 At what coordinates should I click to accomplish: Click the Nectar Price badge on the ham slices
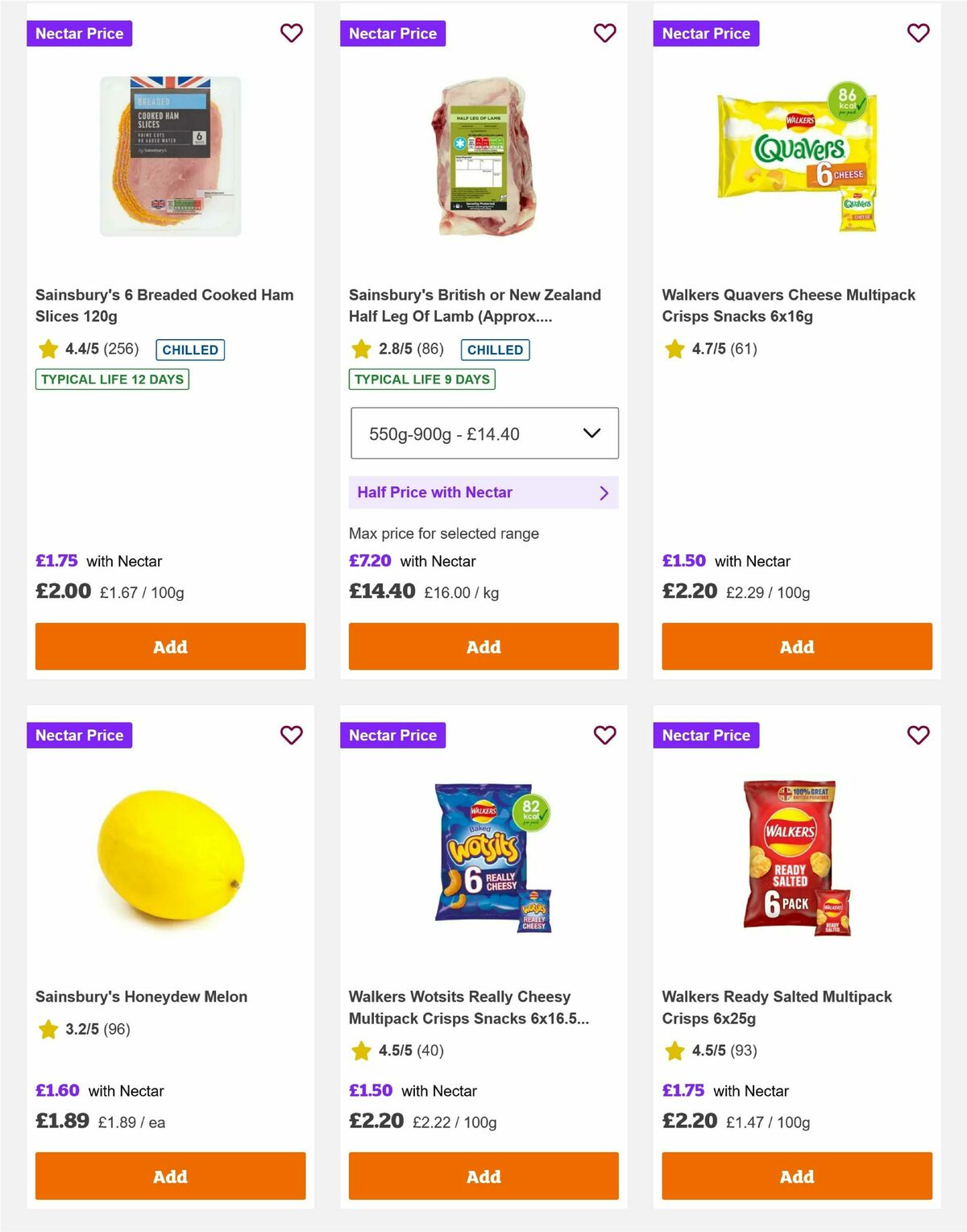tap(80, 33)
